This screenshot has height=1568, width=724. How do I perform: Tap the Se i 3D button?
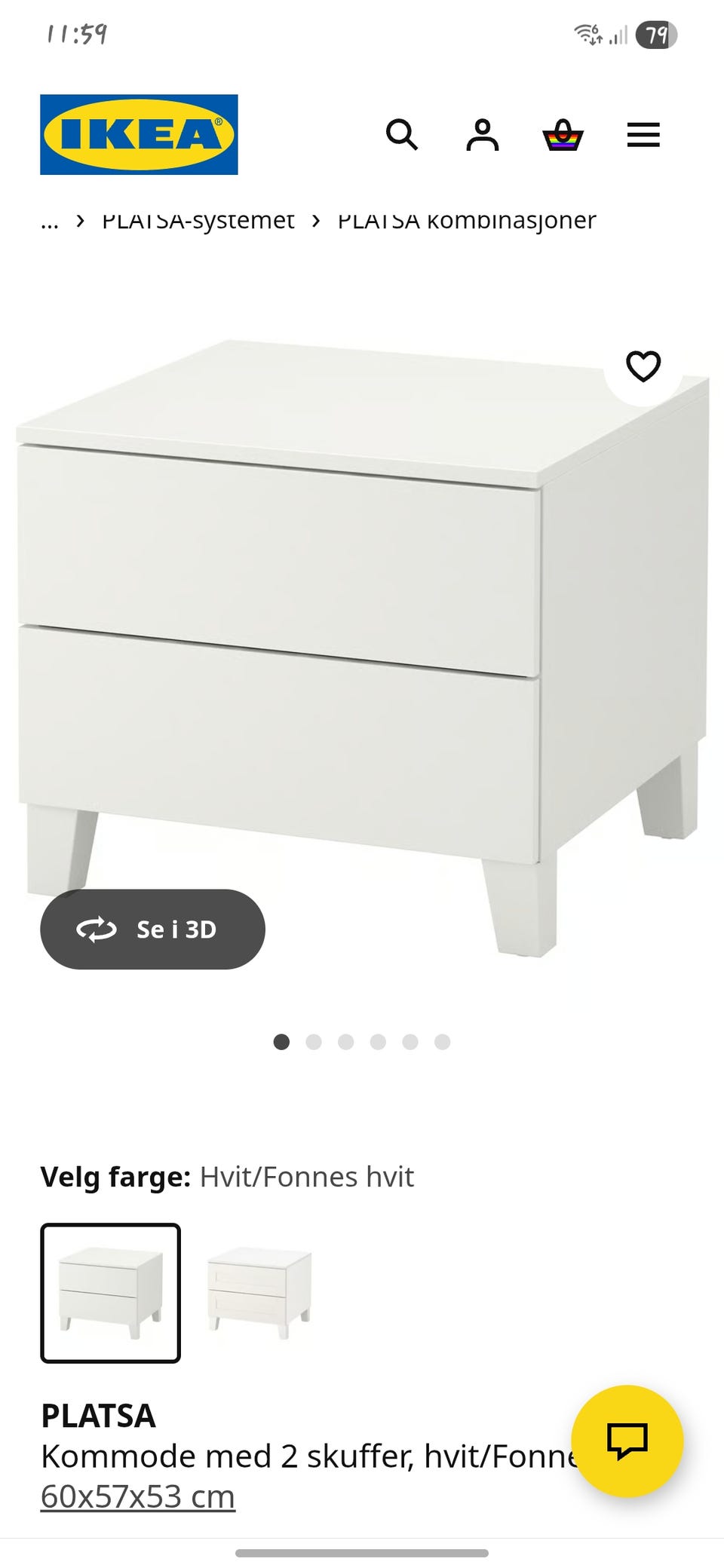(152, 929)
